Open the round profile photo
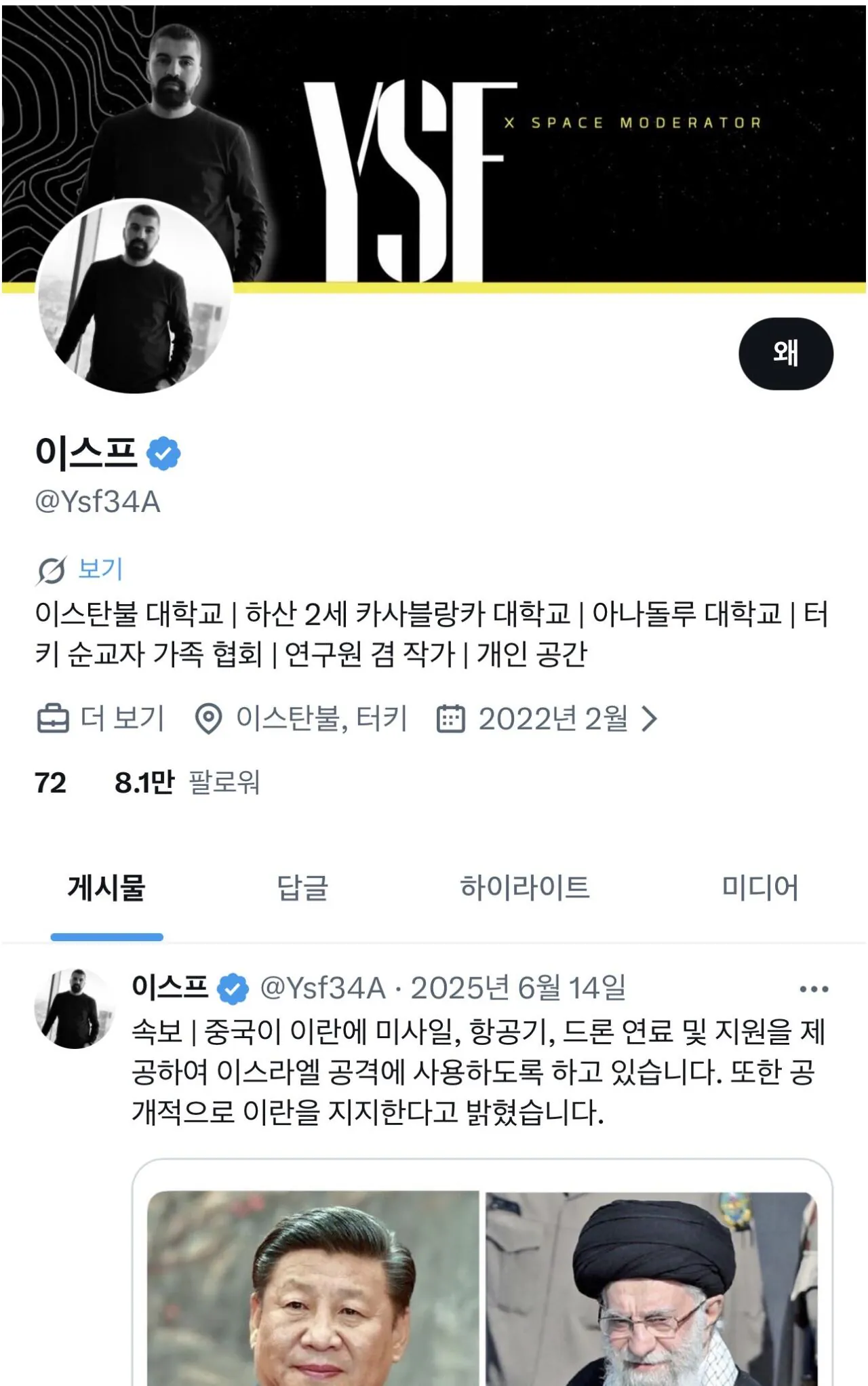The image size is (868, 1386). tap(134, 296)
